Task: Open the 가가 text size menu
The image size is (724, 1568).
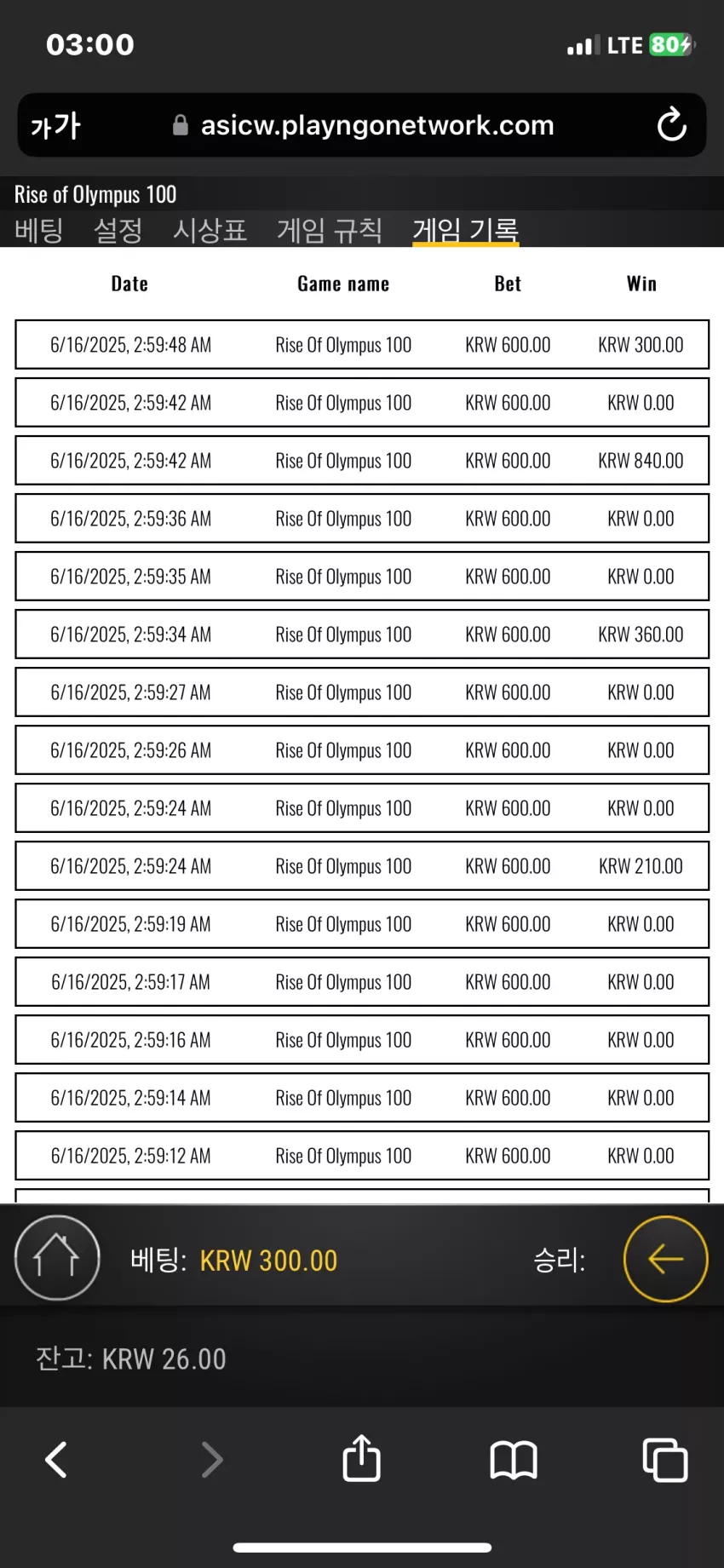Action: click(x=55, y=126)
